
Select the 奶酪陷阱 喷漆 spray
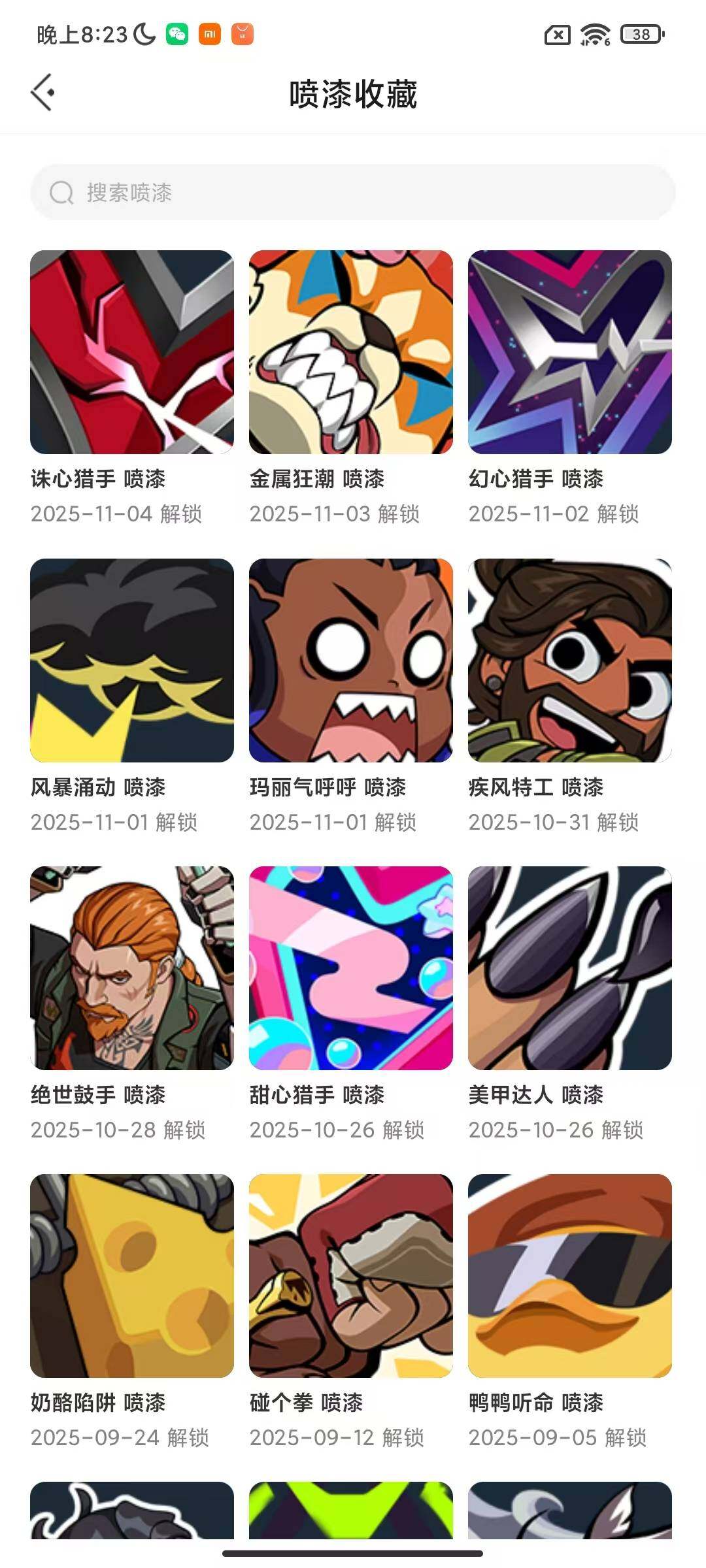(x=132, y=1276)
